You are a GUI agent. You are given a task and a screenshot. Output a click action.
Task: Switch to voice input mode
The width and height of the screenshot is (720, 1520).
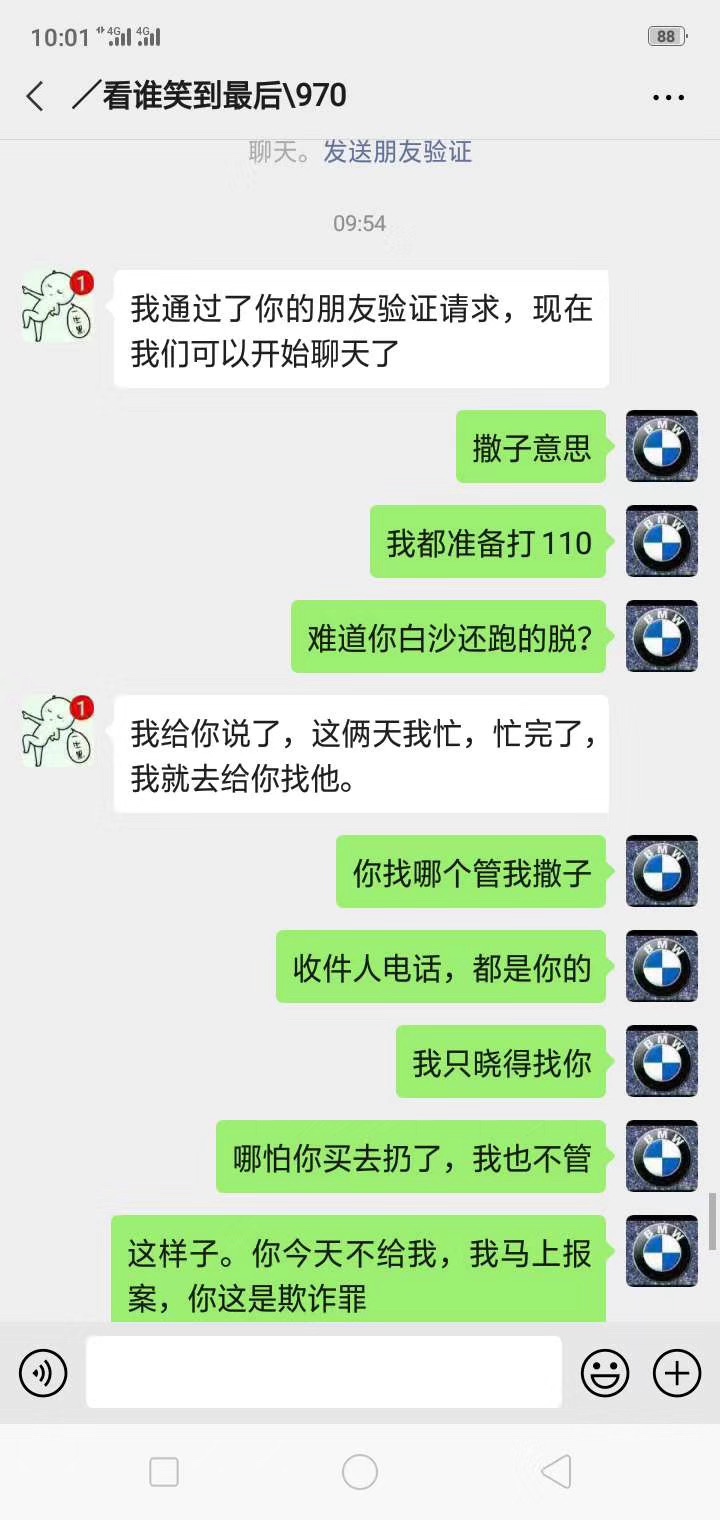(x=43, y=1372)
